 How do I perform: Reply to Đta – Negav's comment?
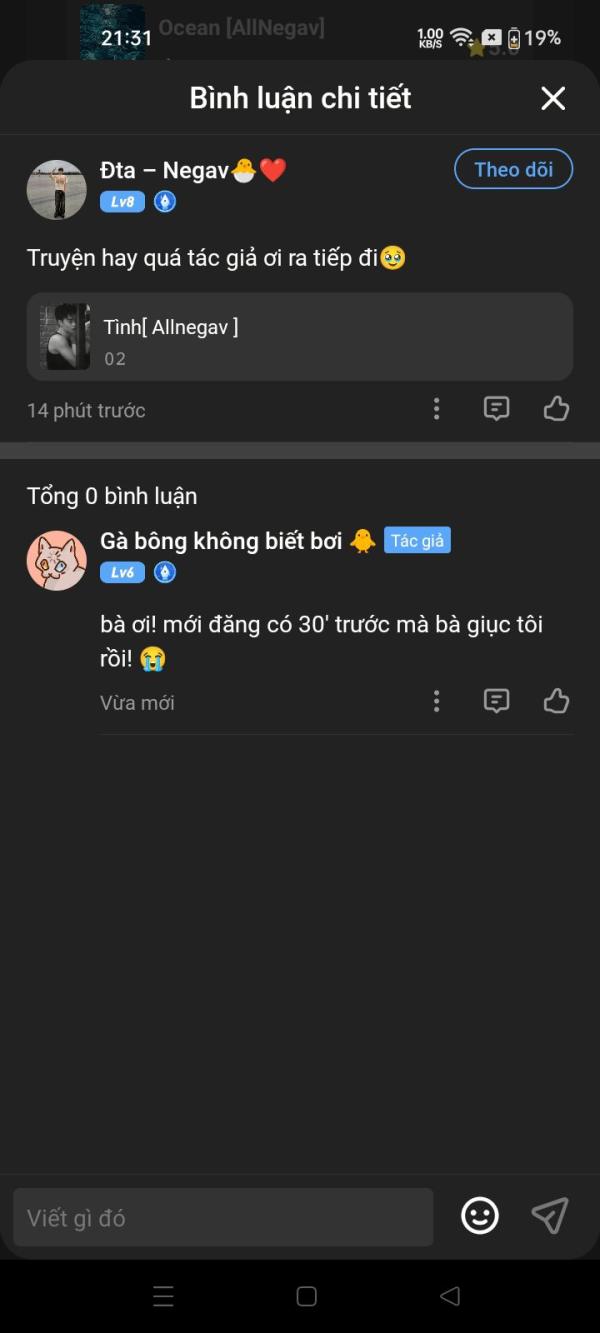click(496, 408)
